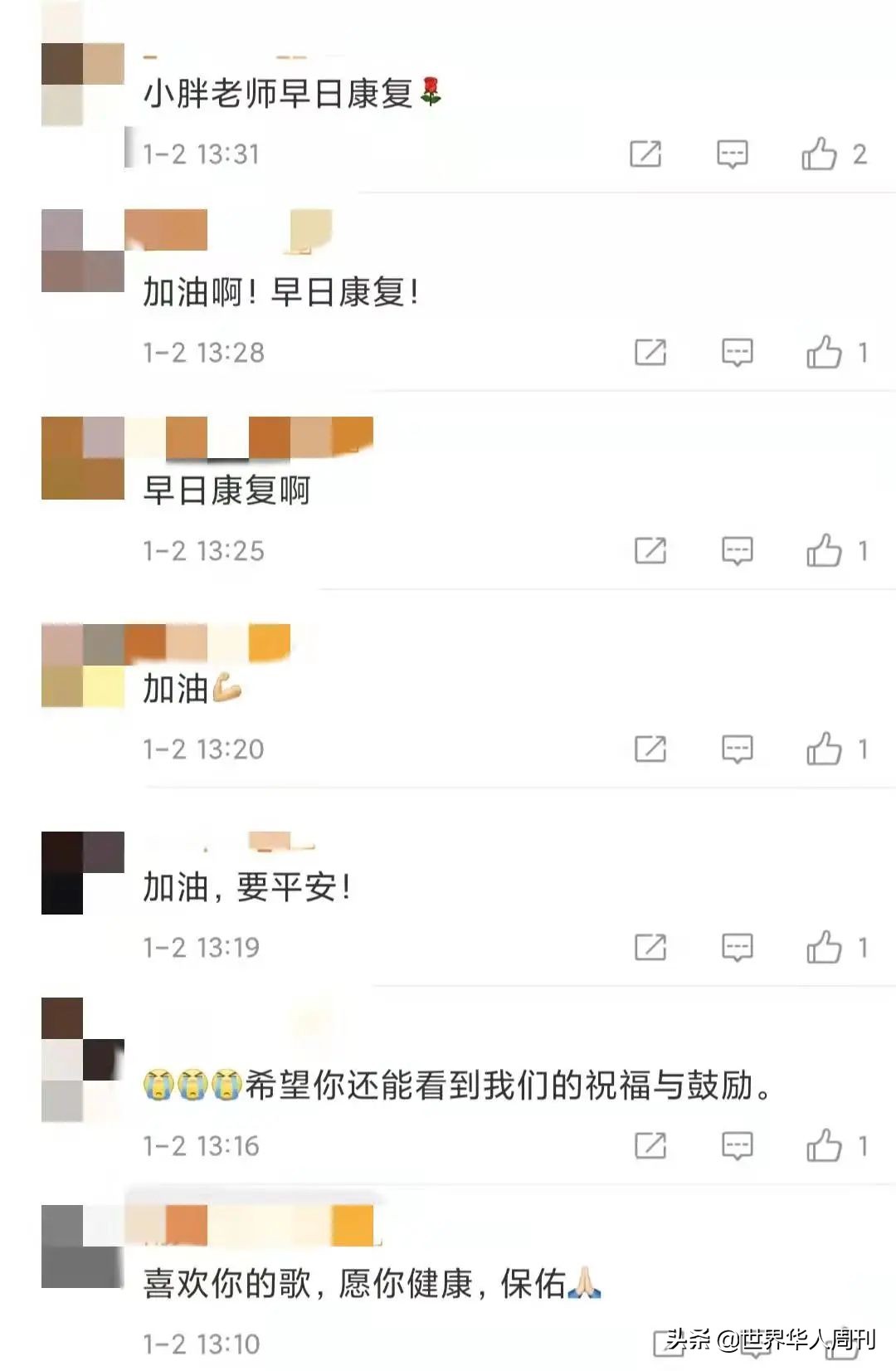Repost the comment "加油啊！早日康复！"

click(650, 353)
